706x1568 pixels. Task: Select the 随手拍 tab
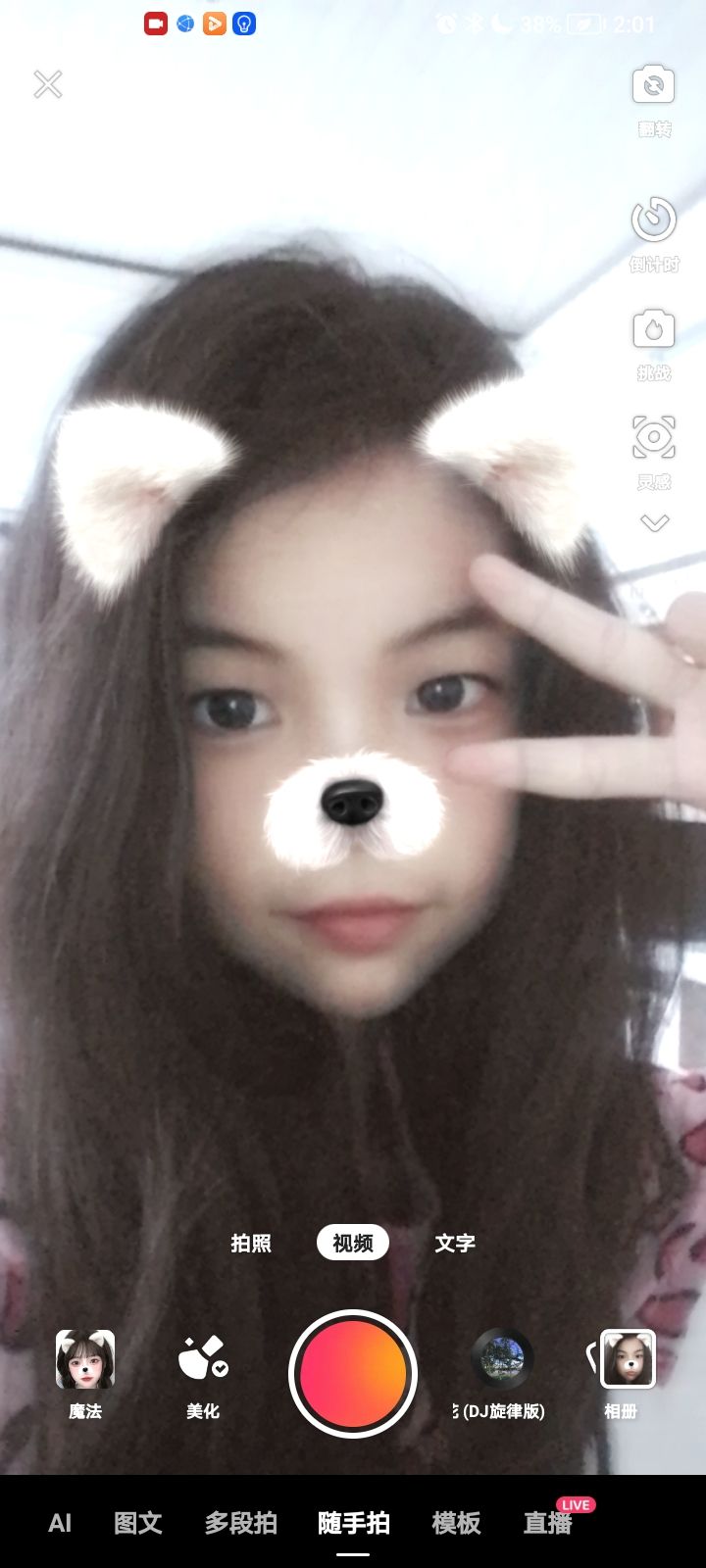[354, 1523]
